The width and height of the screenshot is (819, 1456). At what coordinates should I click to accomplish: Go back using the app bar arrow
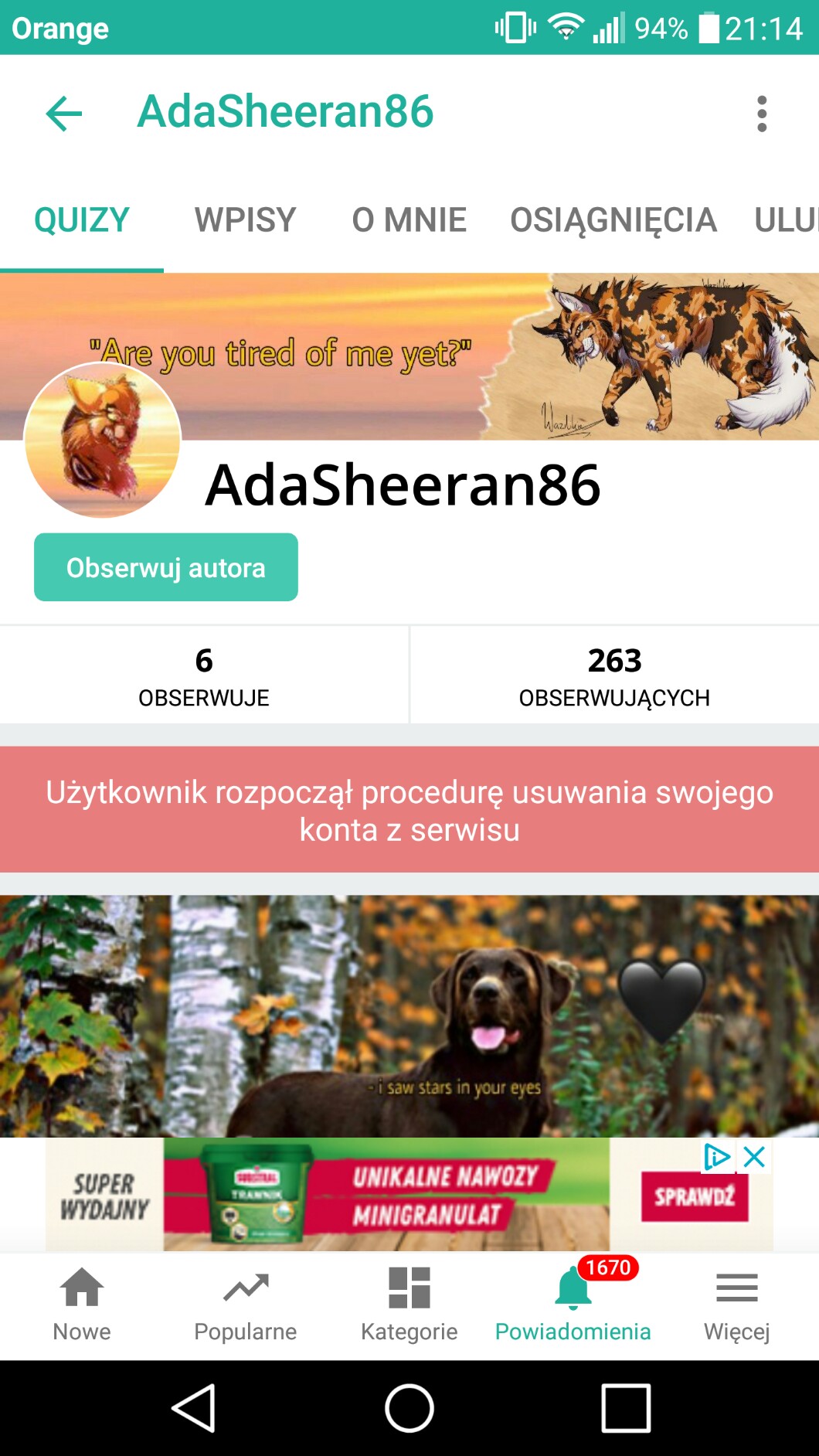(64, 114)
